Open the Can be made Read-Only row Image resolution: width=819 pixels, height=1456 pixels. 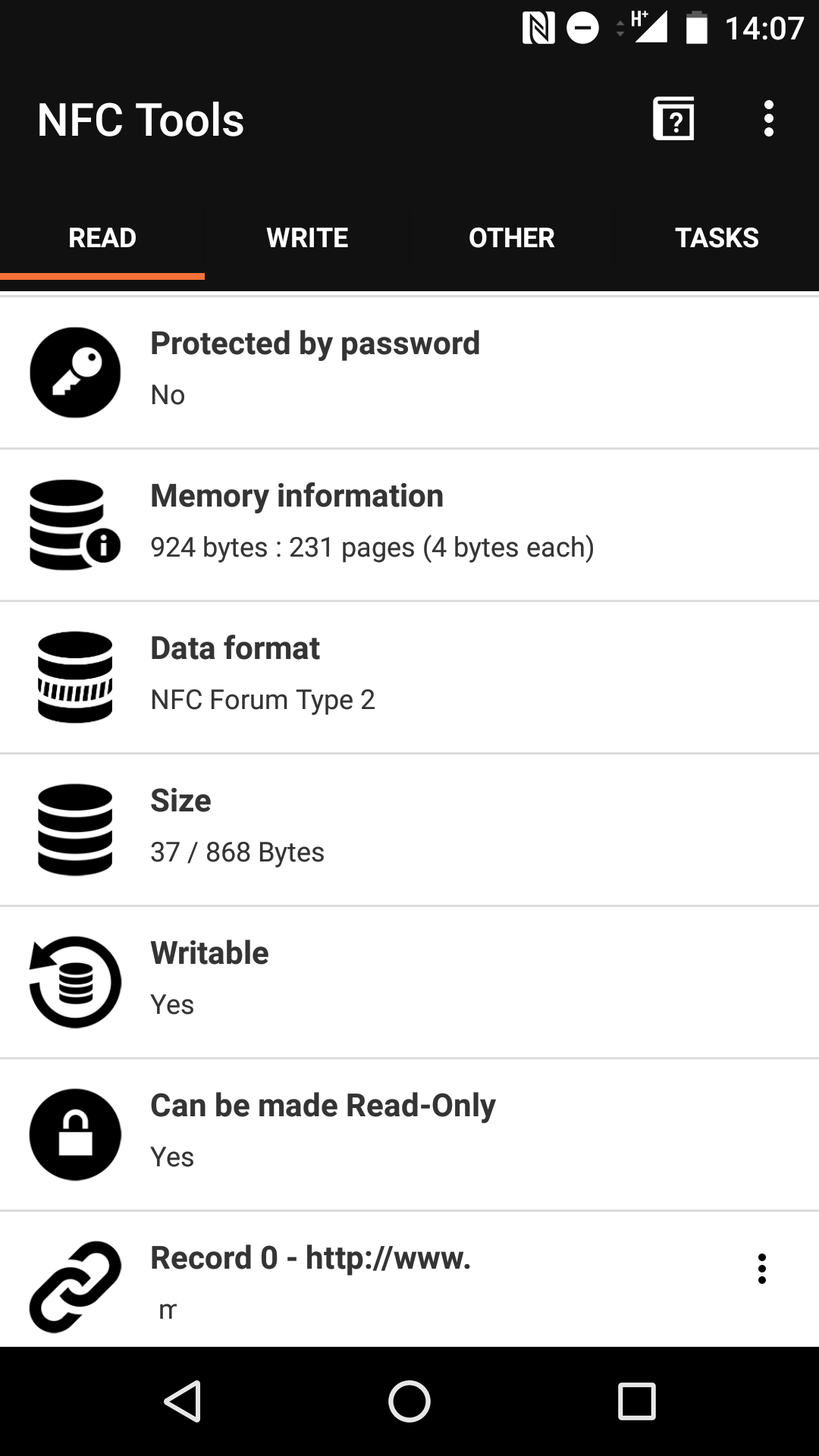pos(409,1134)
